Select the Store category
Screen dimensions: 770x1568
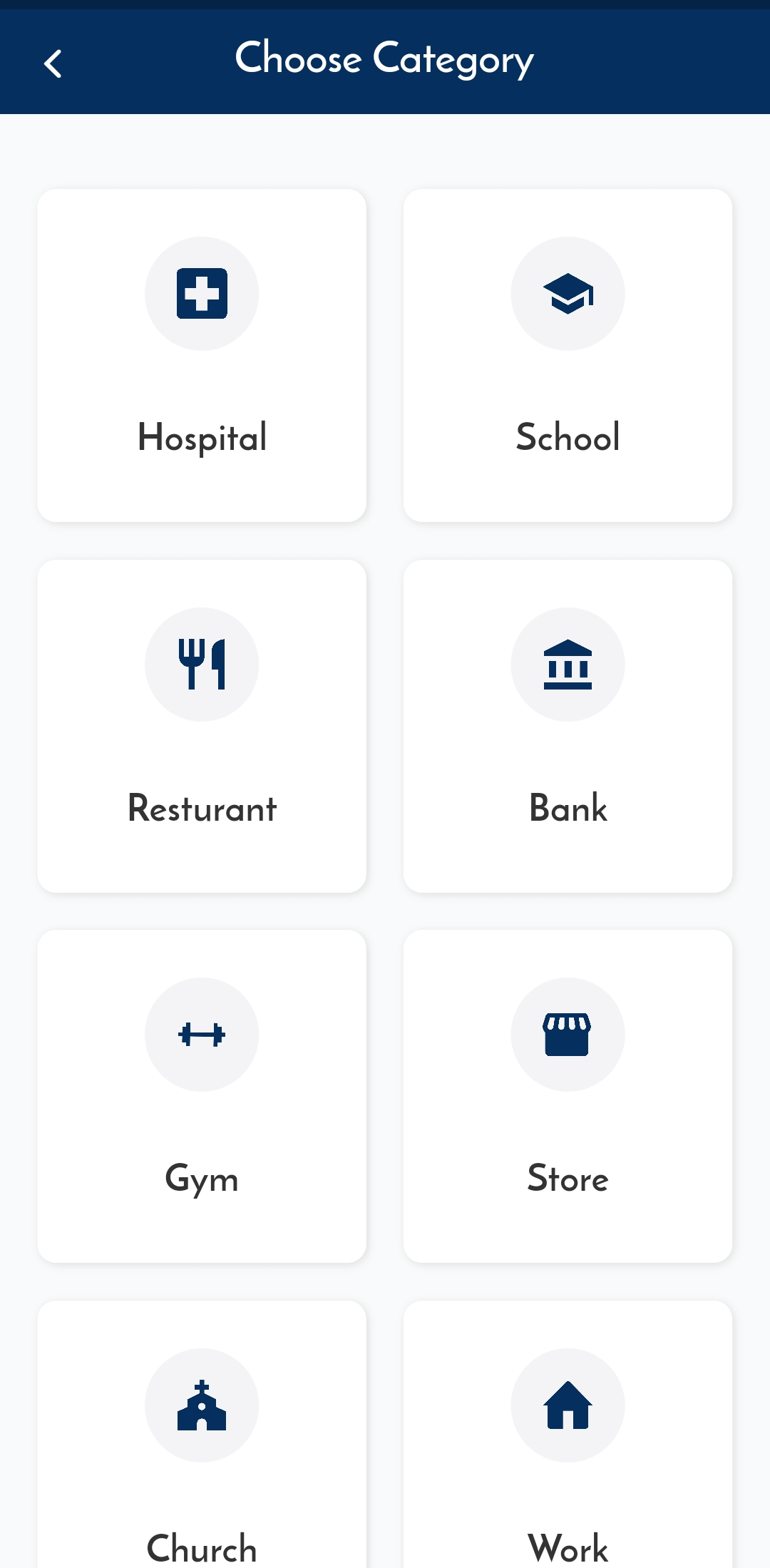(x=568, y=1096)
